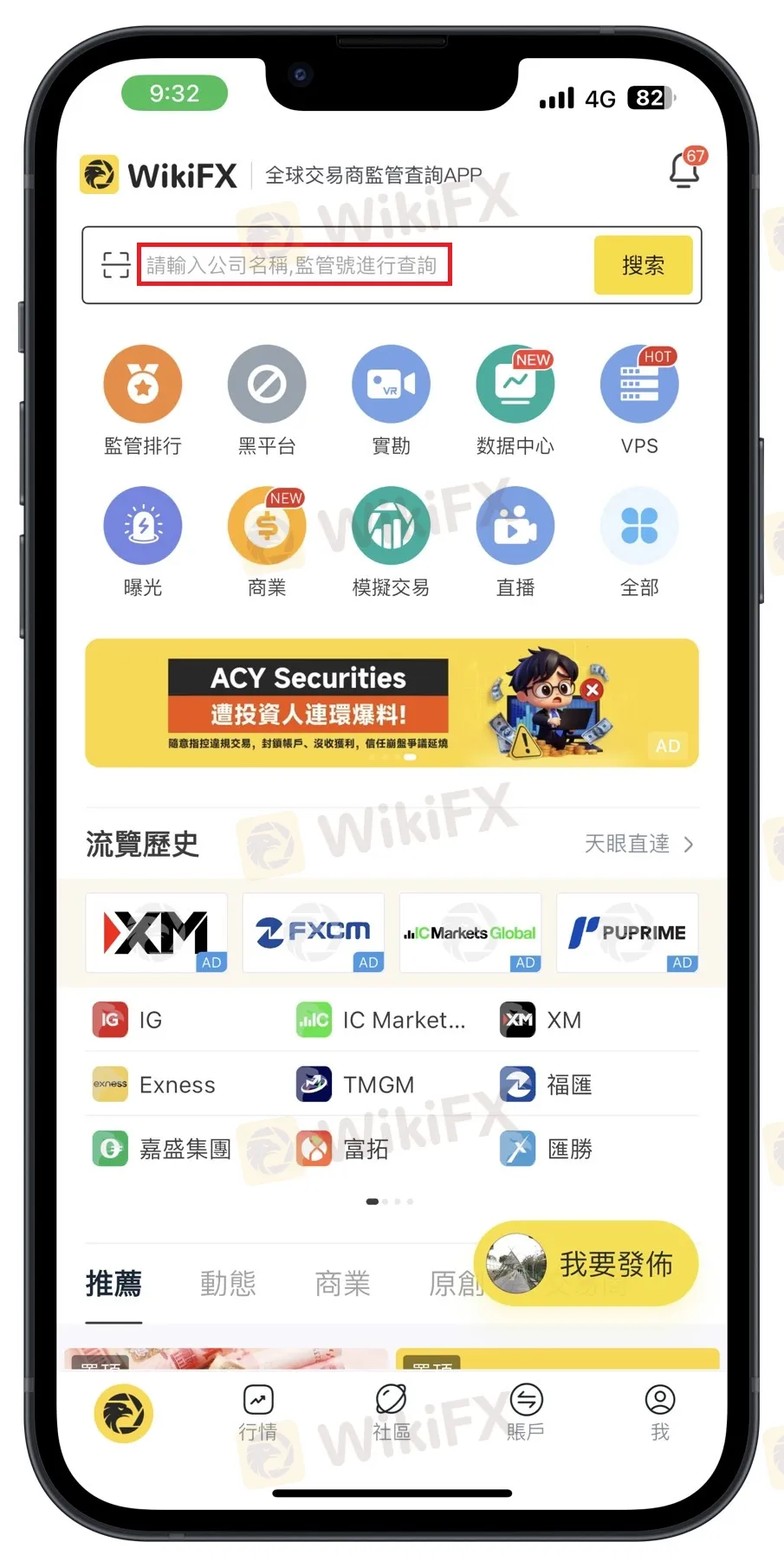The width and height of the screenshot is (784, 1568).
Task: Open the PUPRIME broker card
Action: [627, 932]
